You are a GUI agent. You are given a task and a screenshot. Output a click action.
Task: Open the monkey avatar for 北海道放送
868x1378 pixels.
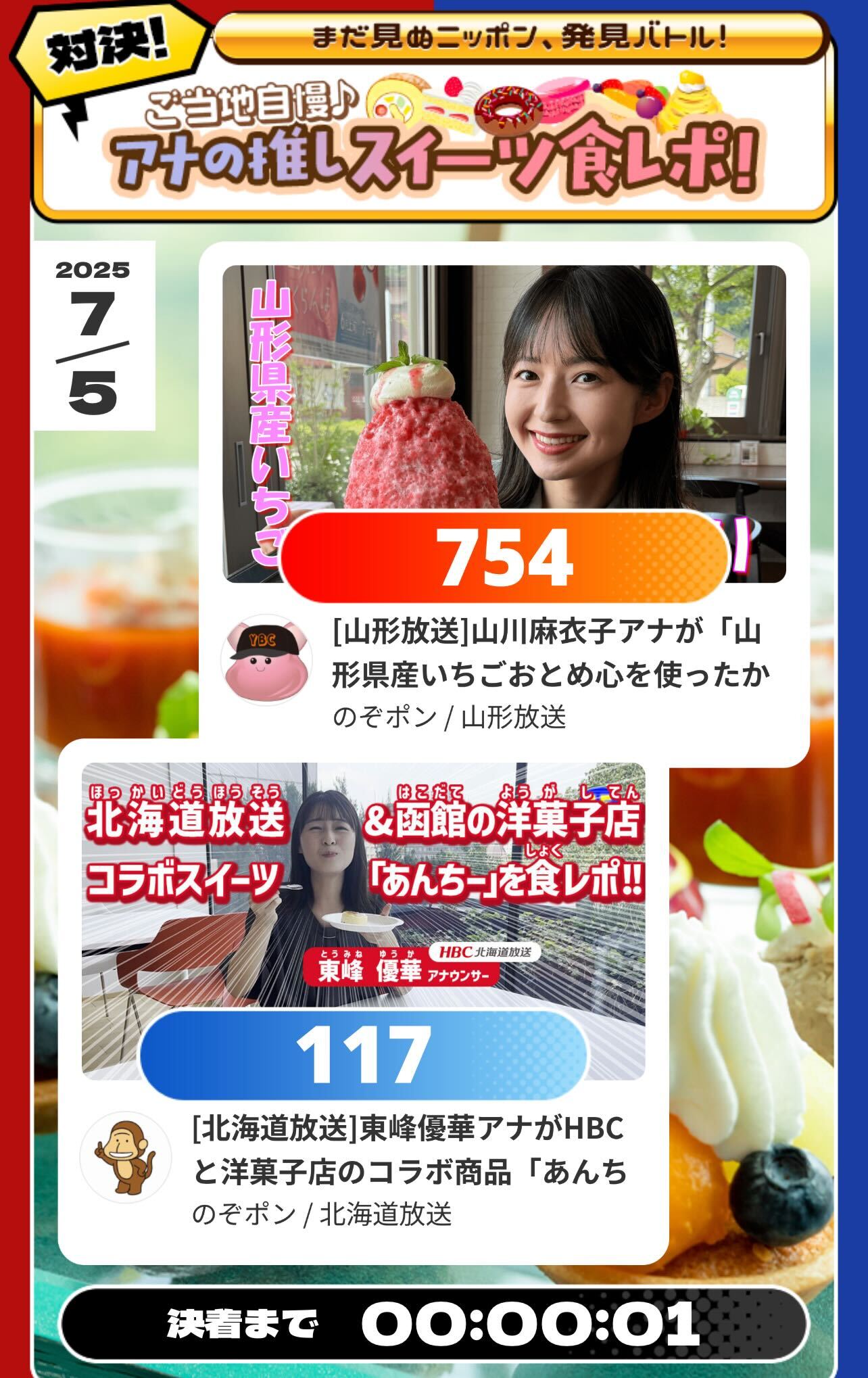[x=126, y=1158]
